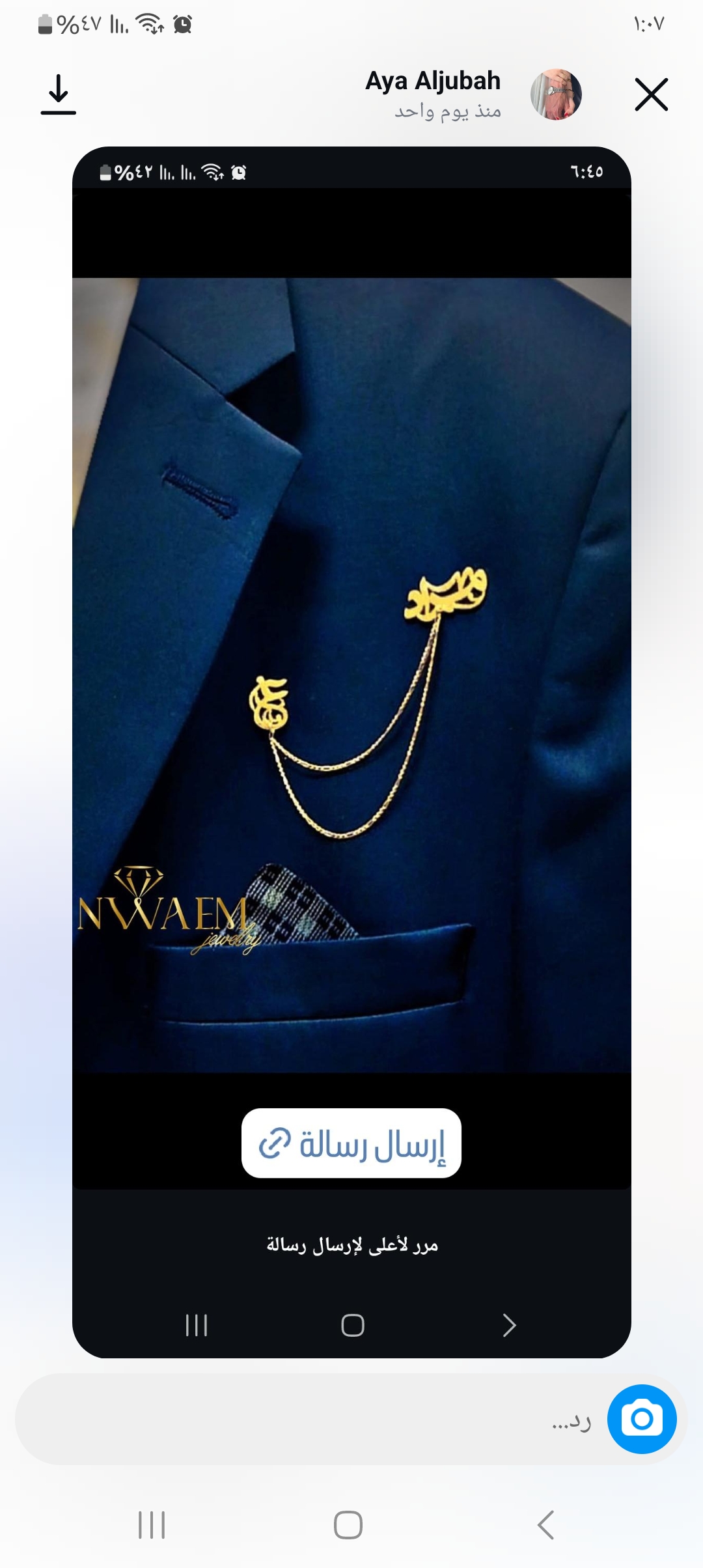This screenshot has height=1568, width=703.
Task: Close the story viewer
Action: (x=651, y=95)
